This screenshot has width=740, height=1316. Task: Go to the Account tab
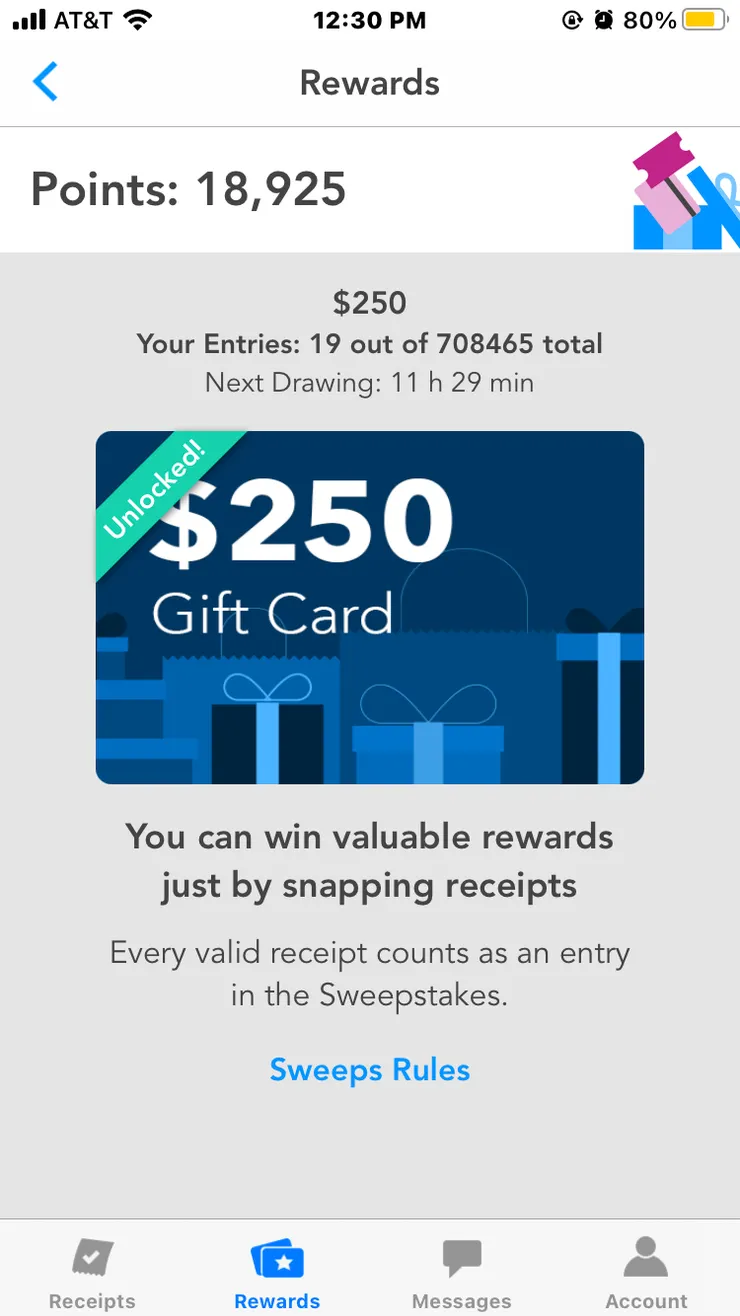646,1273
